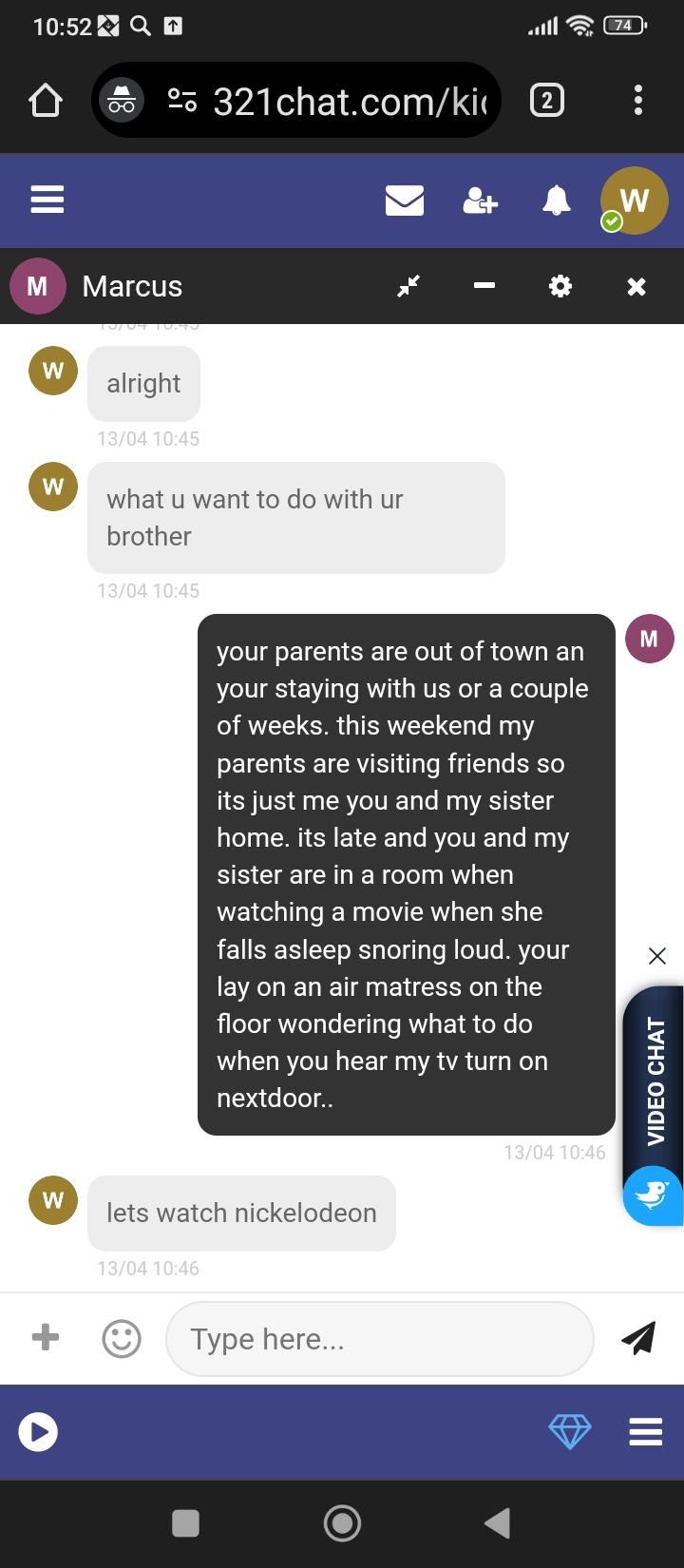Open the friend requests icon
Image resolution: width=684 pixels, height=1568 pixels.
coord(480,201)
